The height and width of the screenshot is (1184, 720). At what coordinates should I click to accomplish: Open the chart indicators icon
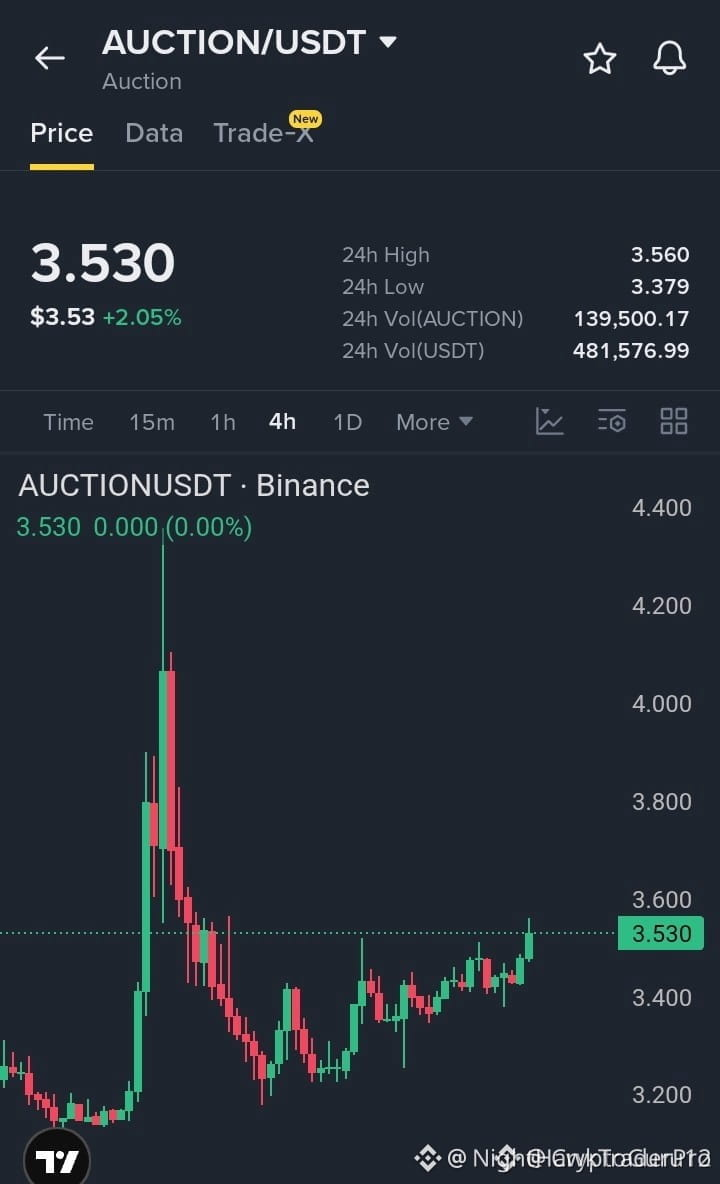pos(549,421)
